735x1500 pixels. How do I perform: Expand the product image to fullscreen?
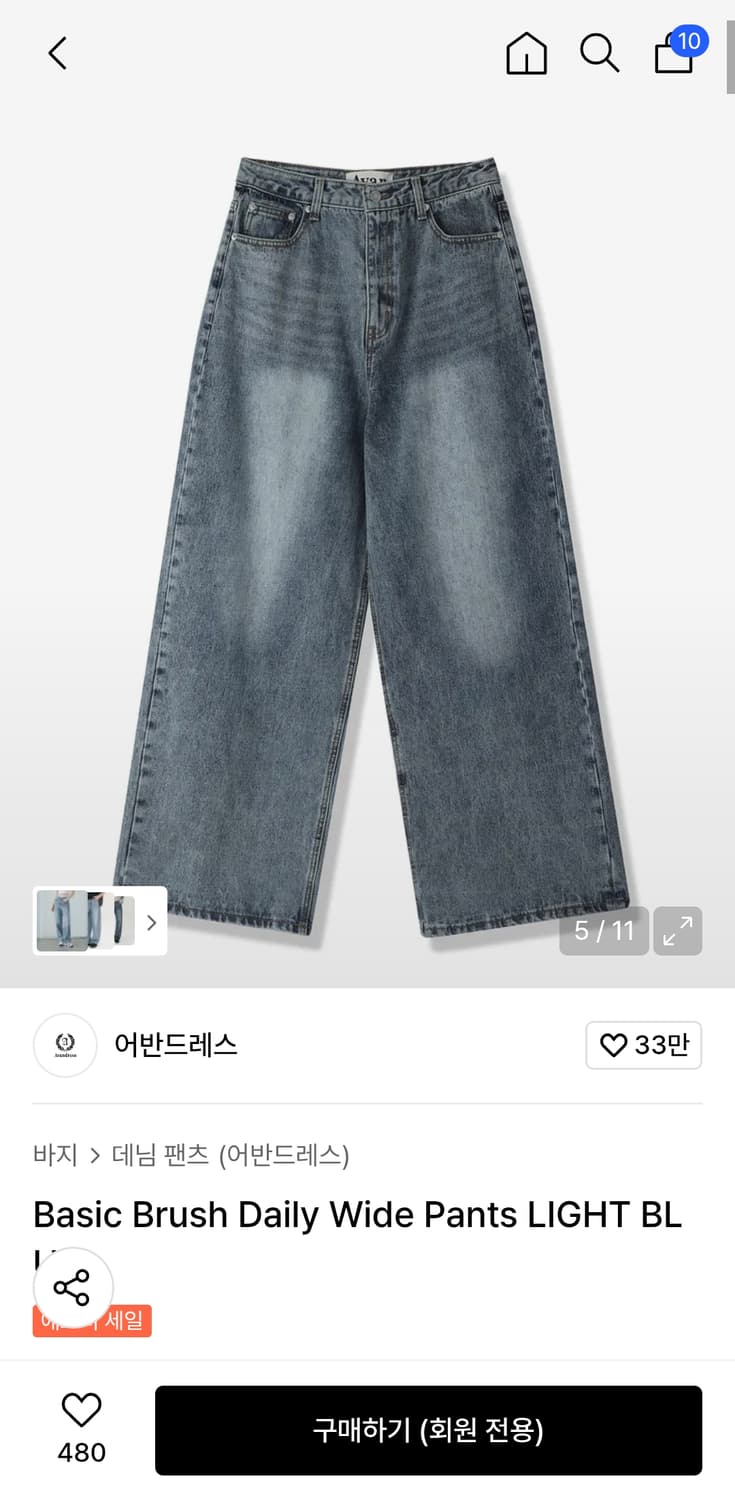[x=678, y=931]
